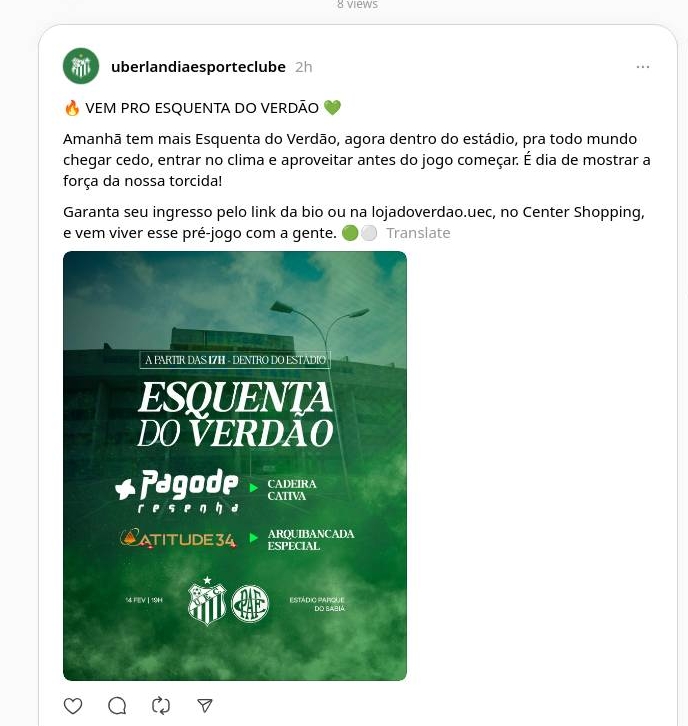688x726 pixels.
Task: Open the uberlandiaesporteclube username link
Action: pos(198,67)
